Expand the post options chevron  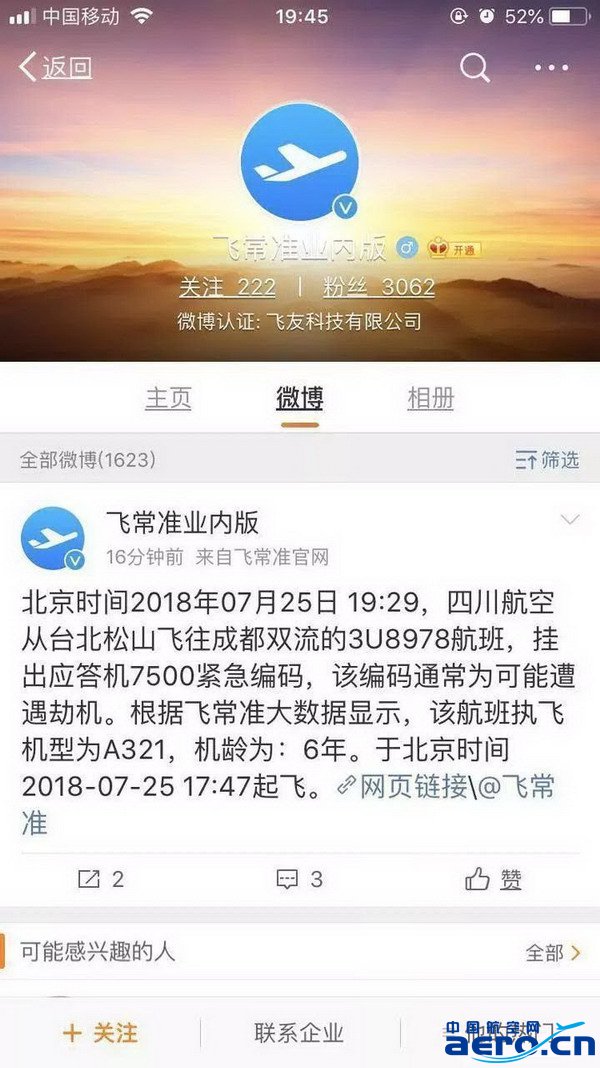[x=570, y=520]
